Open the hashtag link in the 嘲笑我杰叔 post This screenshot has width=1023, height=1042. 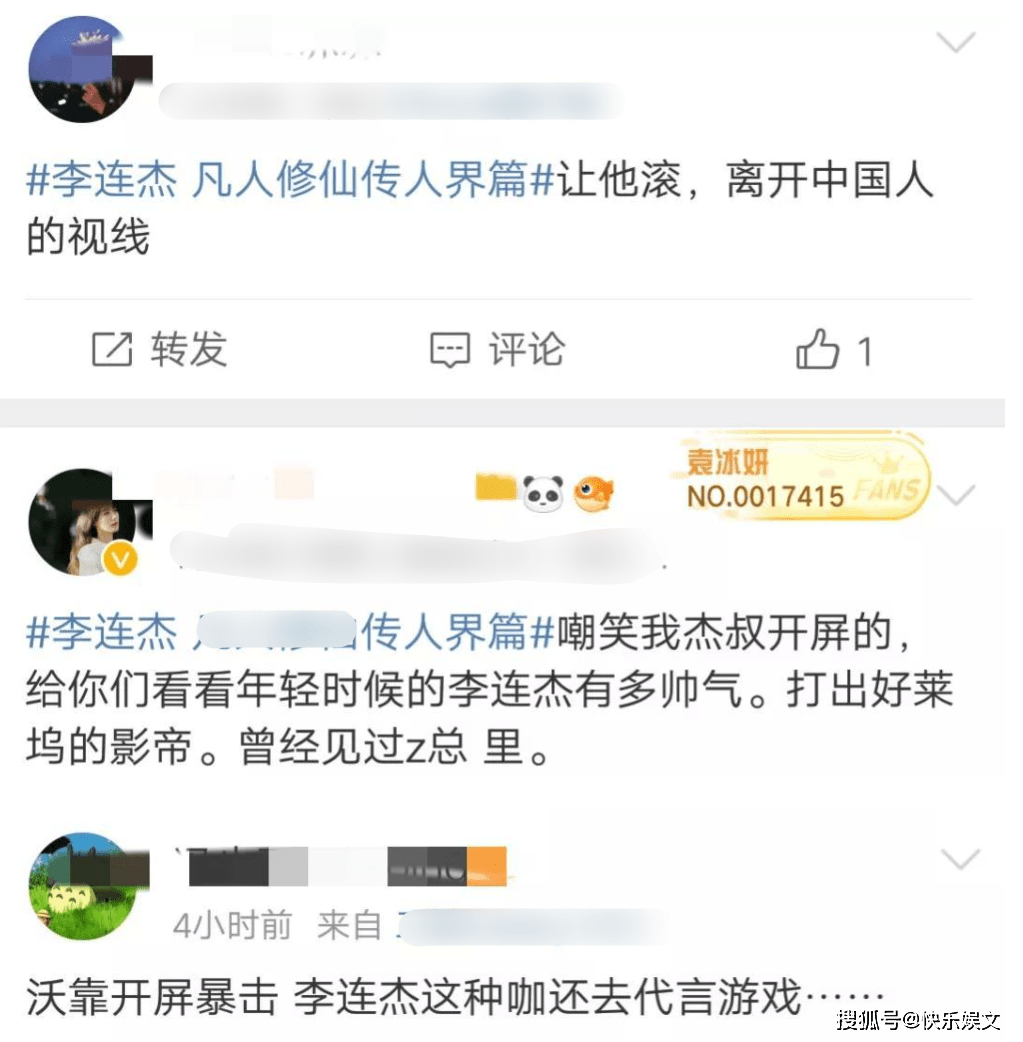[x=290, y=631]
